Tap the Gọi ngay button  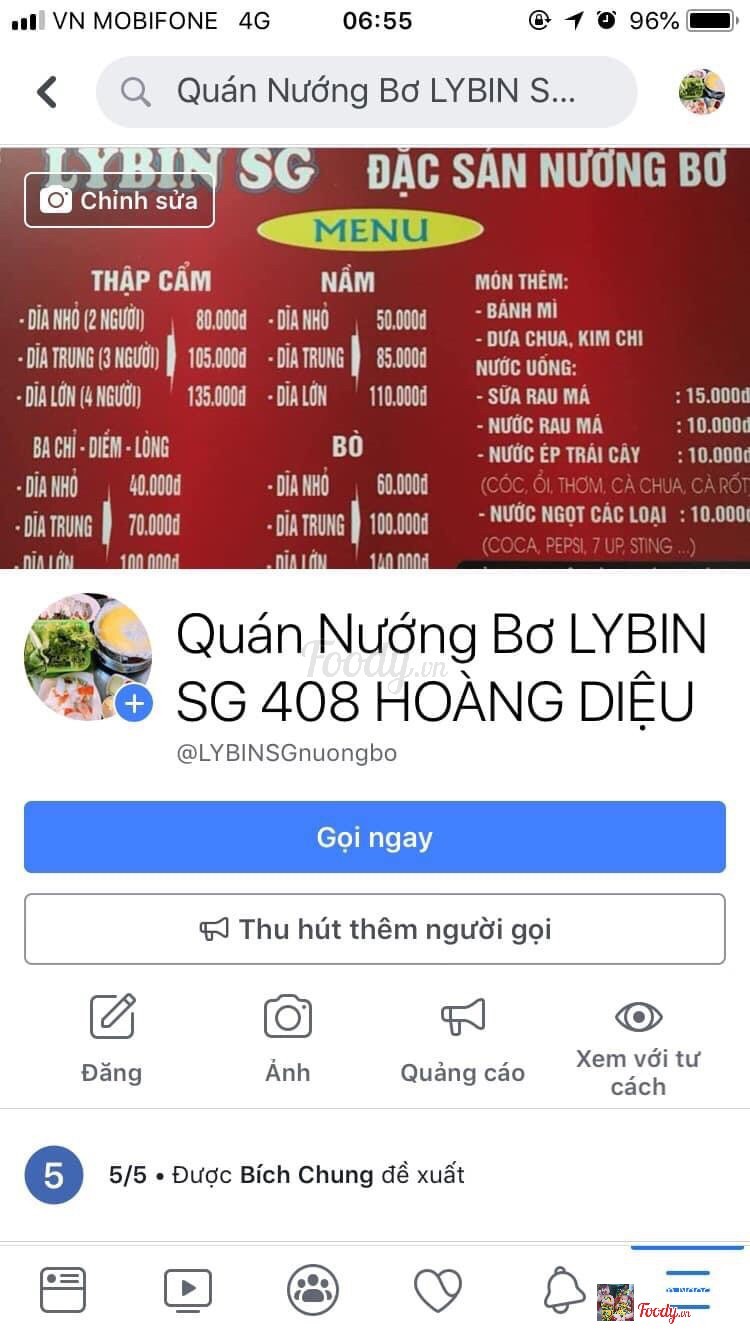tap(375, 837)
